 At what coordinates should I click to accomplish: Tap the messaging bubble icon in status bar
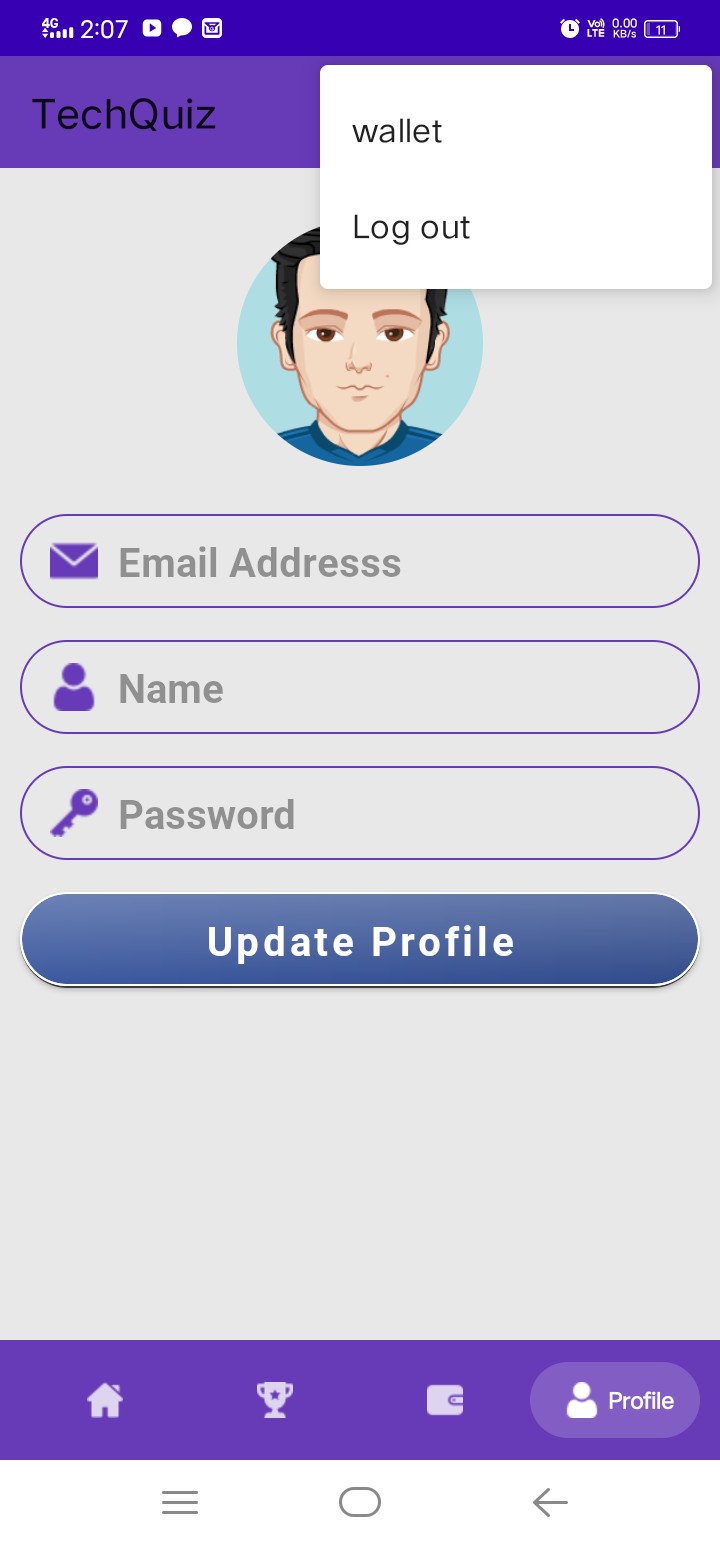[x=181, y=27]
